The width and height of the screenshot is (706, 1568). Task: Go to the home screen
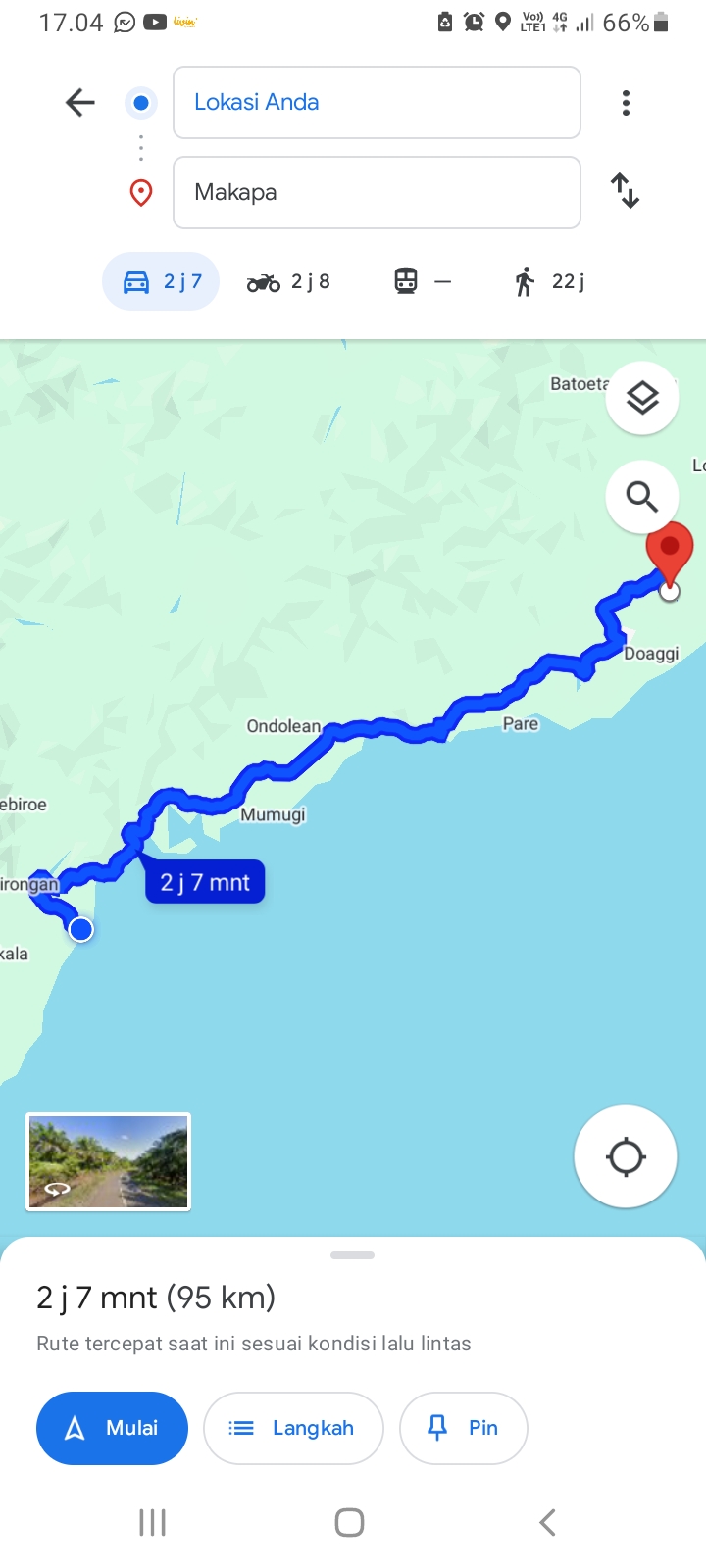point(350,1522)
